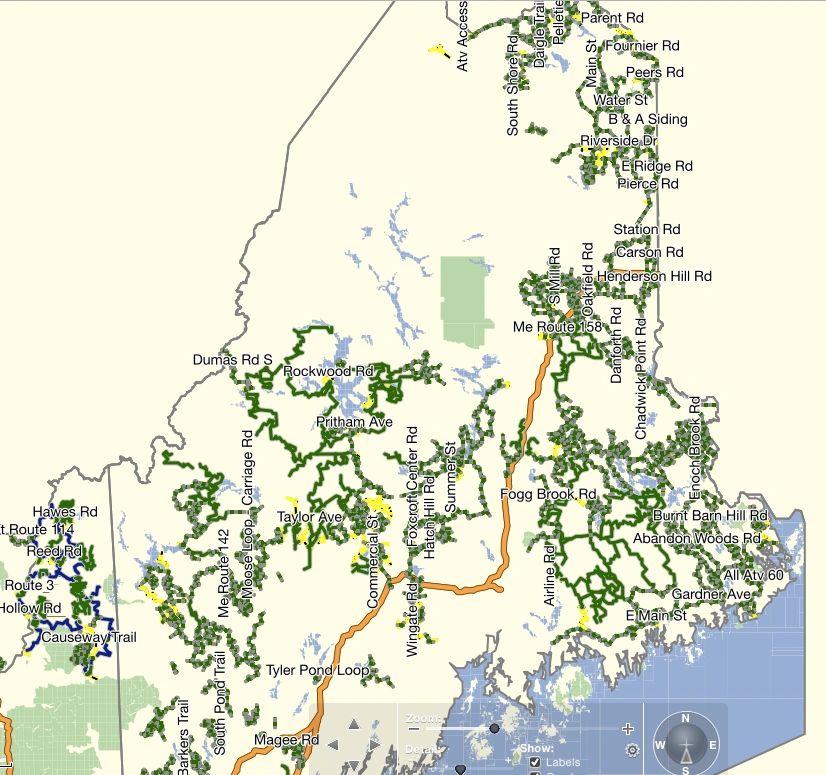The height and width of the screenshot is (775, 826).
Task: Zoom out with the minus button
Action: coord(414,729)
